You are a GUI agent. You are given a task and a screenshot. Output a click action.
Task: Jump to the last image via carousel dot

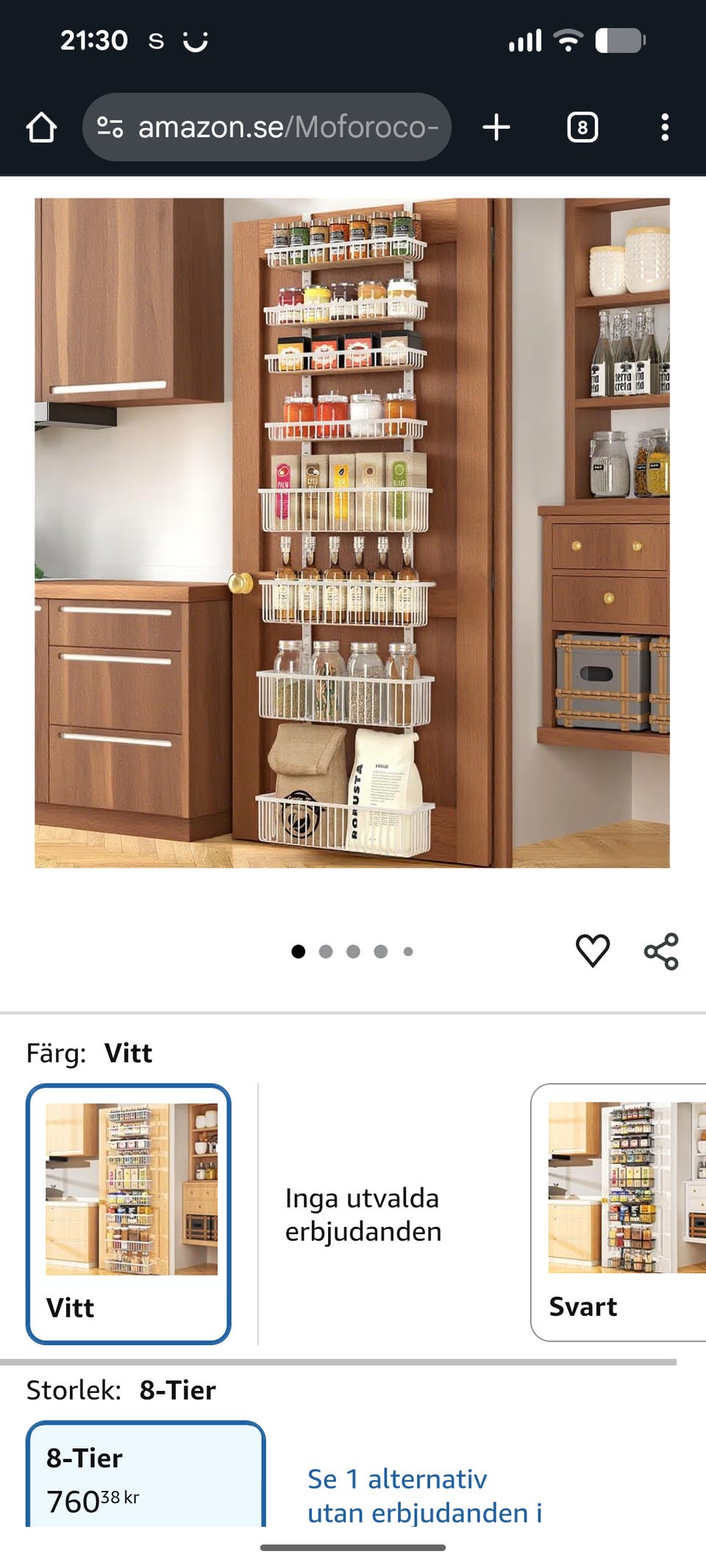pyautogui.click(x=410, y=949)
